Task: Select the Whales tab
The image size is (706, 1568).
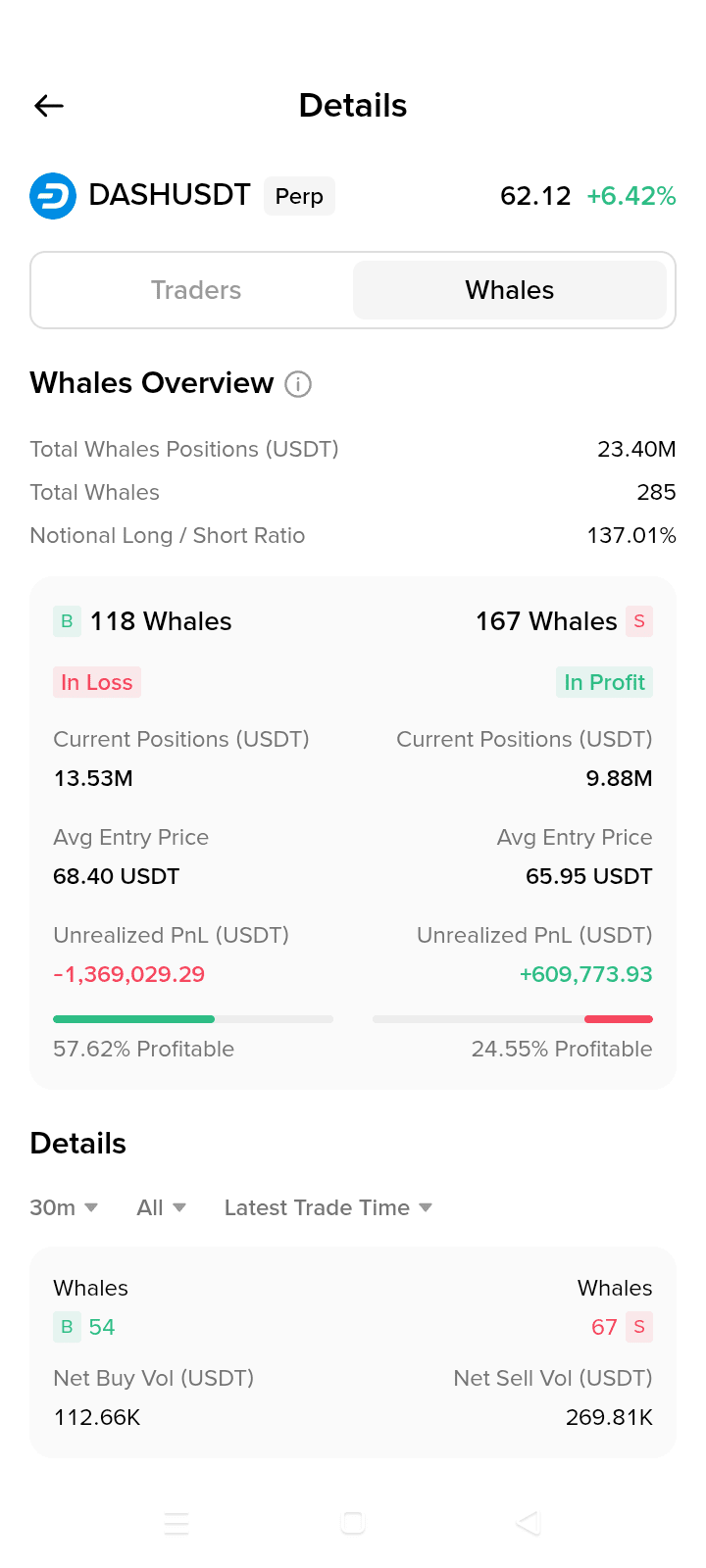Action: pos(510,290)
